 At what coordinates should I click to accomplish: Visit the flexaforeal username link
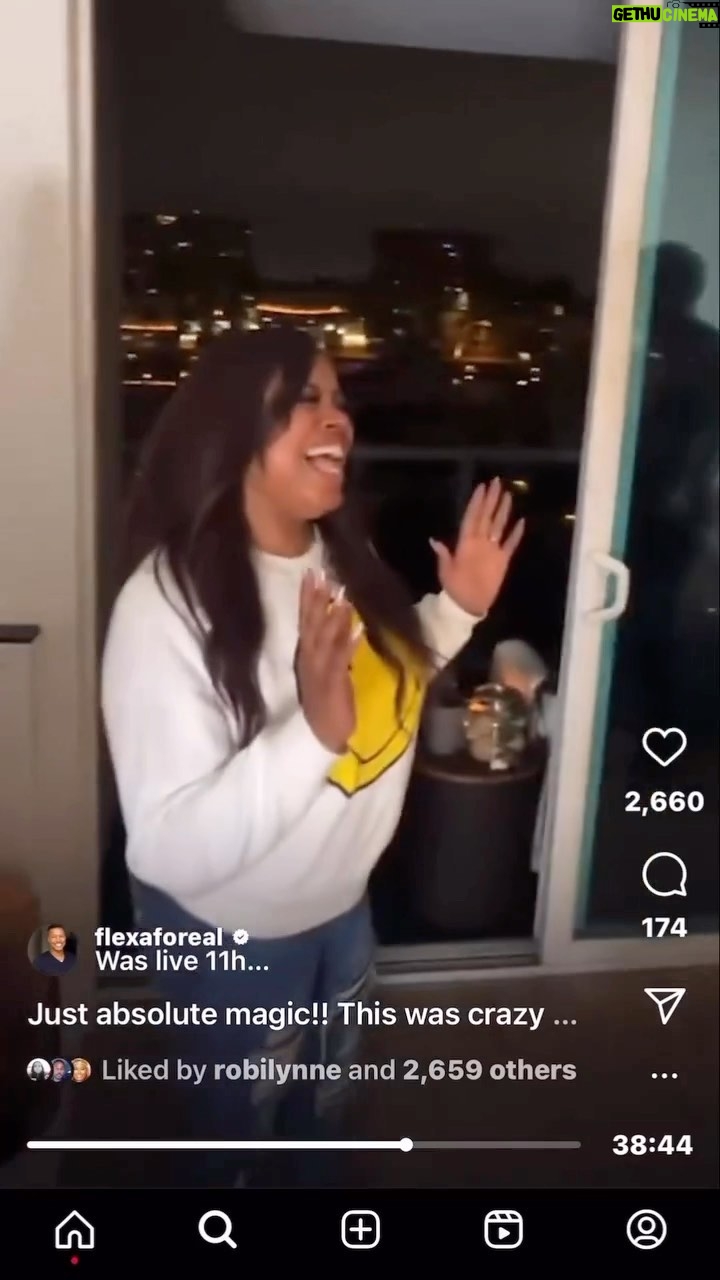coord(159,937)
